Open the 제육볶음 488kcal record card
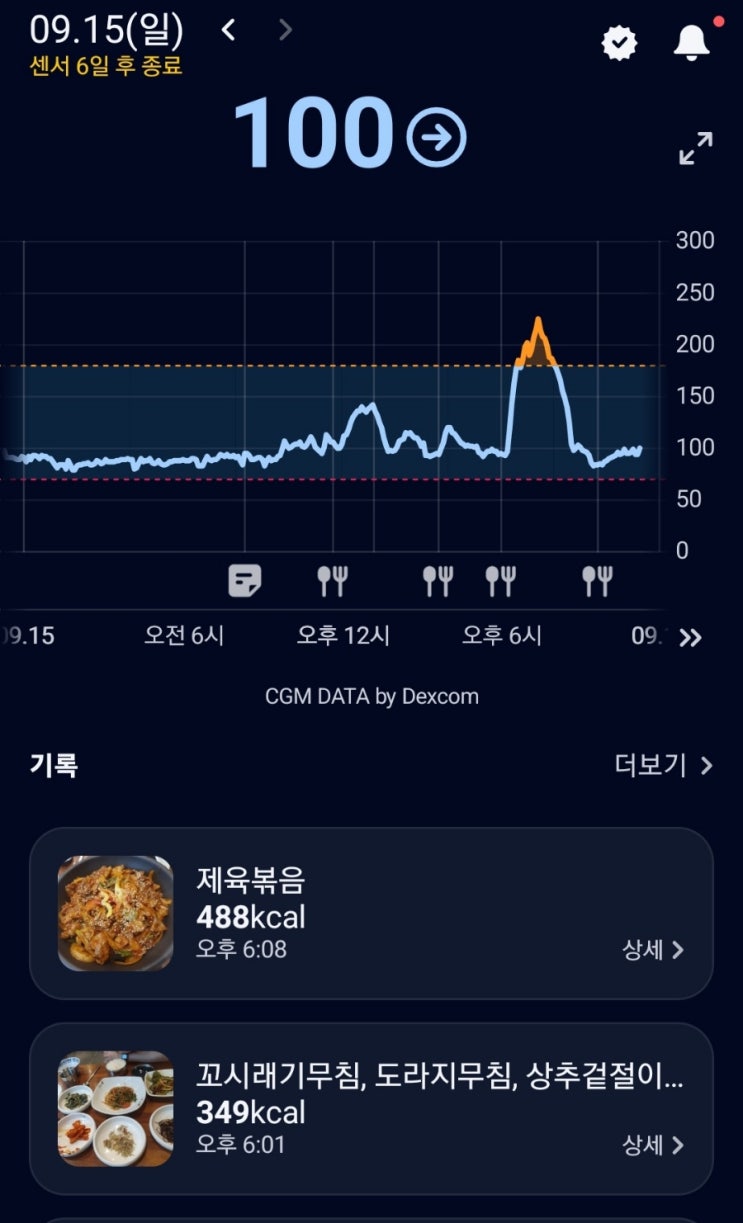Screen dimensions: 743x1223 [371, 913]
